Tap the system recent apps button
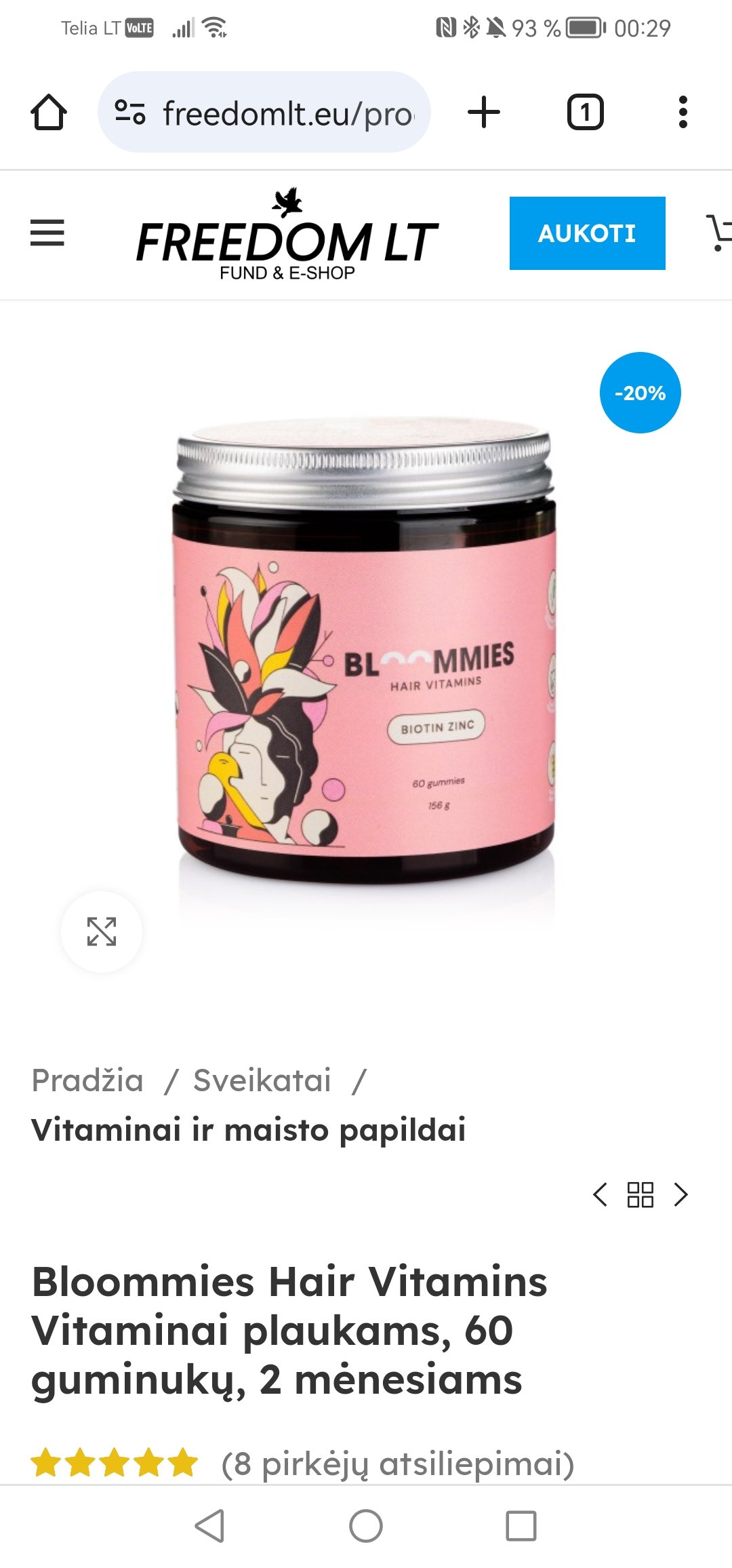This screenshot has height=1568, width=732. (x=521, y=1526)
